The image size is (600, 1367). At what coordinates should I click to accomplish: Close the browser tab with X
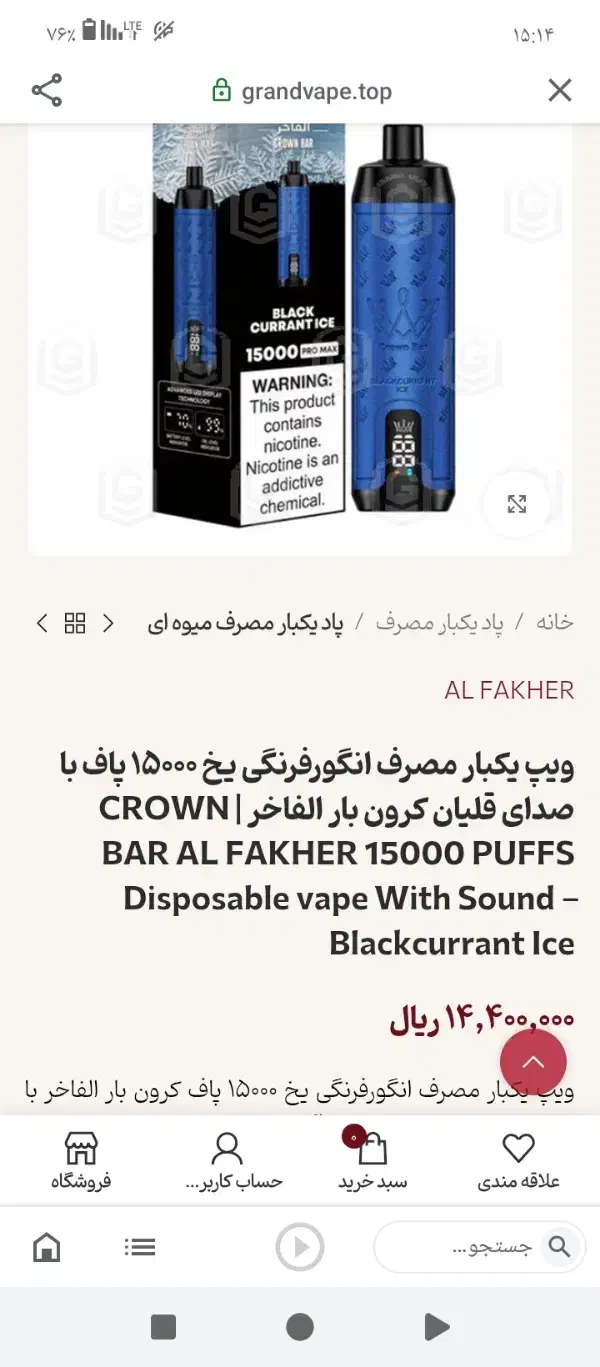tap(560, 91)
